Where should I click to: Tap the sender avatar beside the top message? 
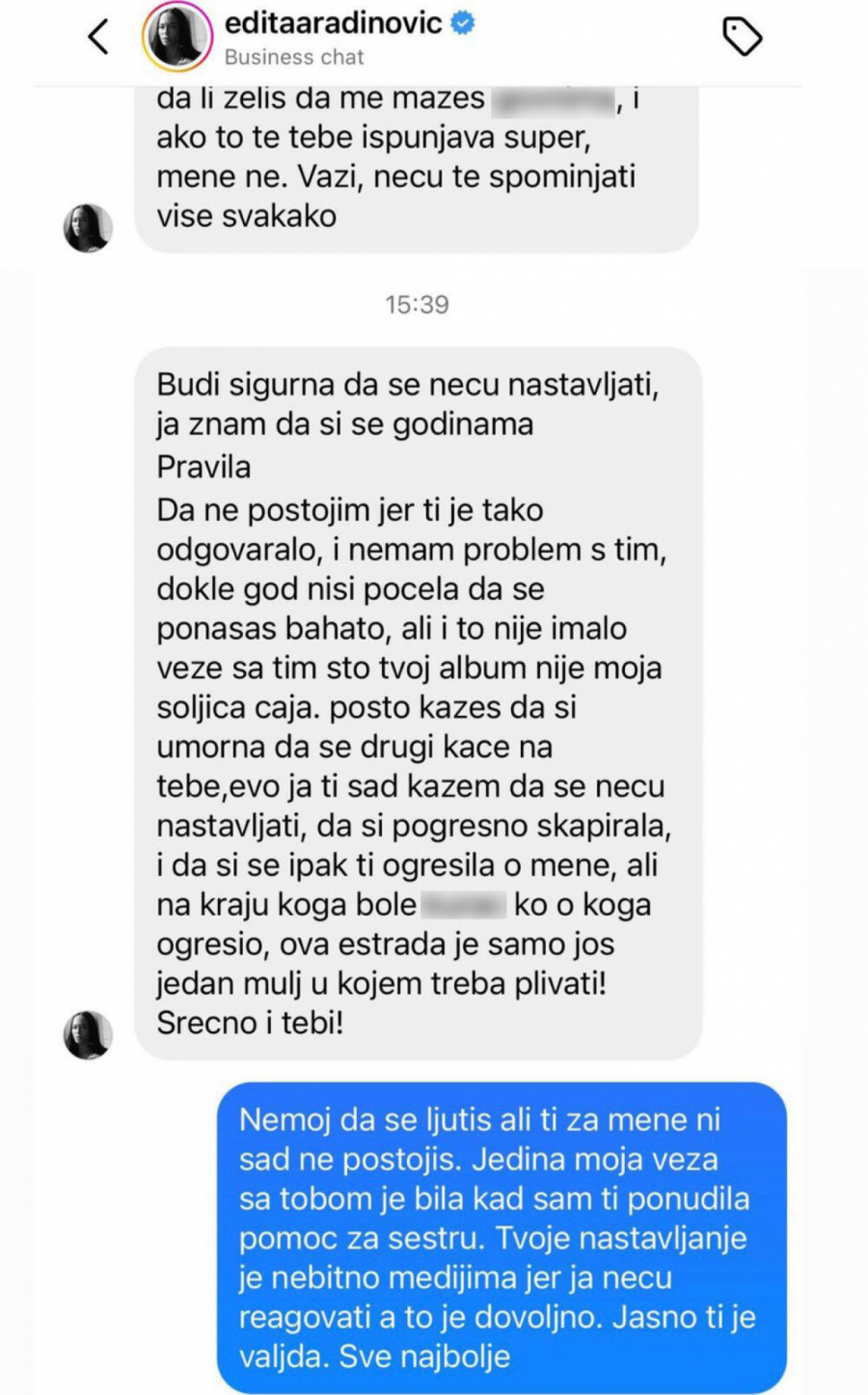point(87,229)
